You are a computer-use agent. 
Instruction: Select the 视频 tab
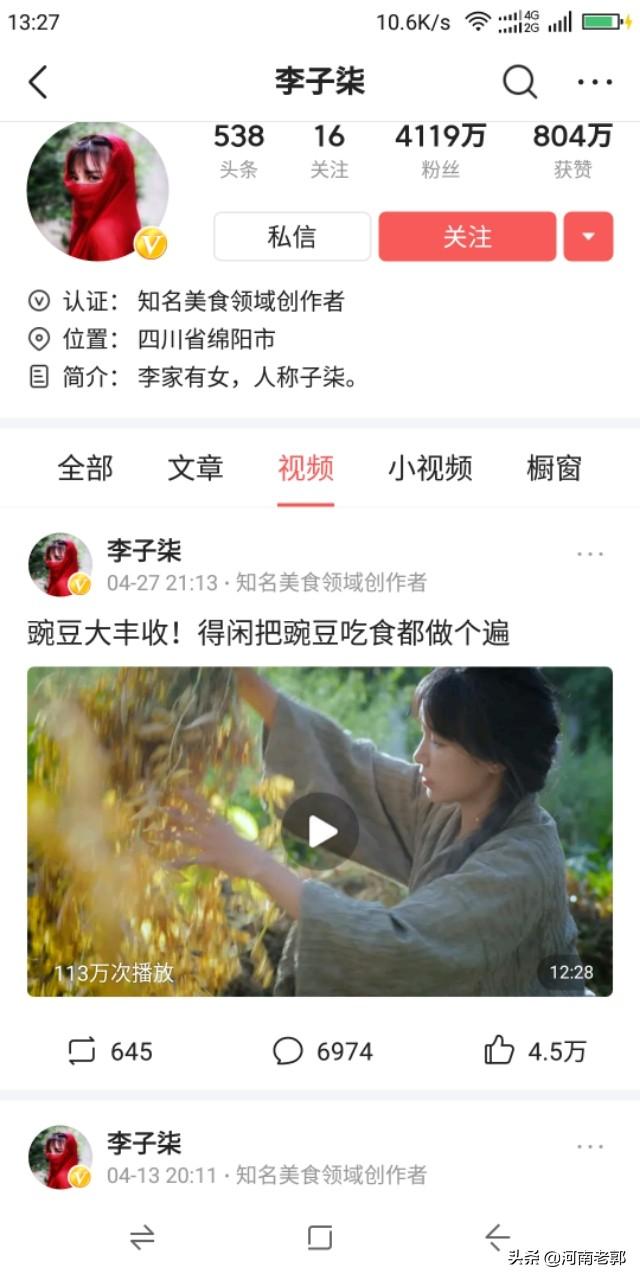[x=306, y=468]
